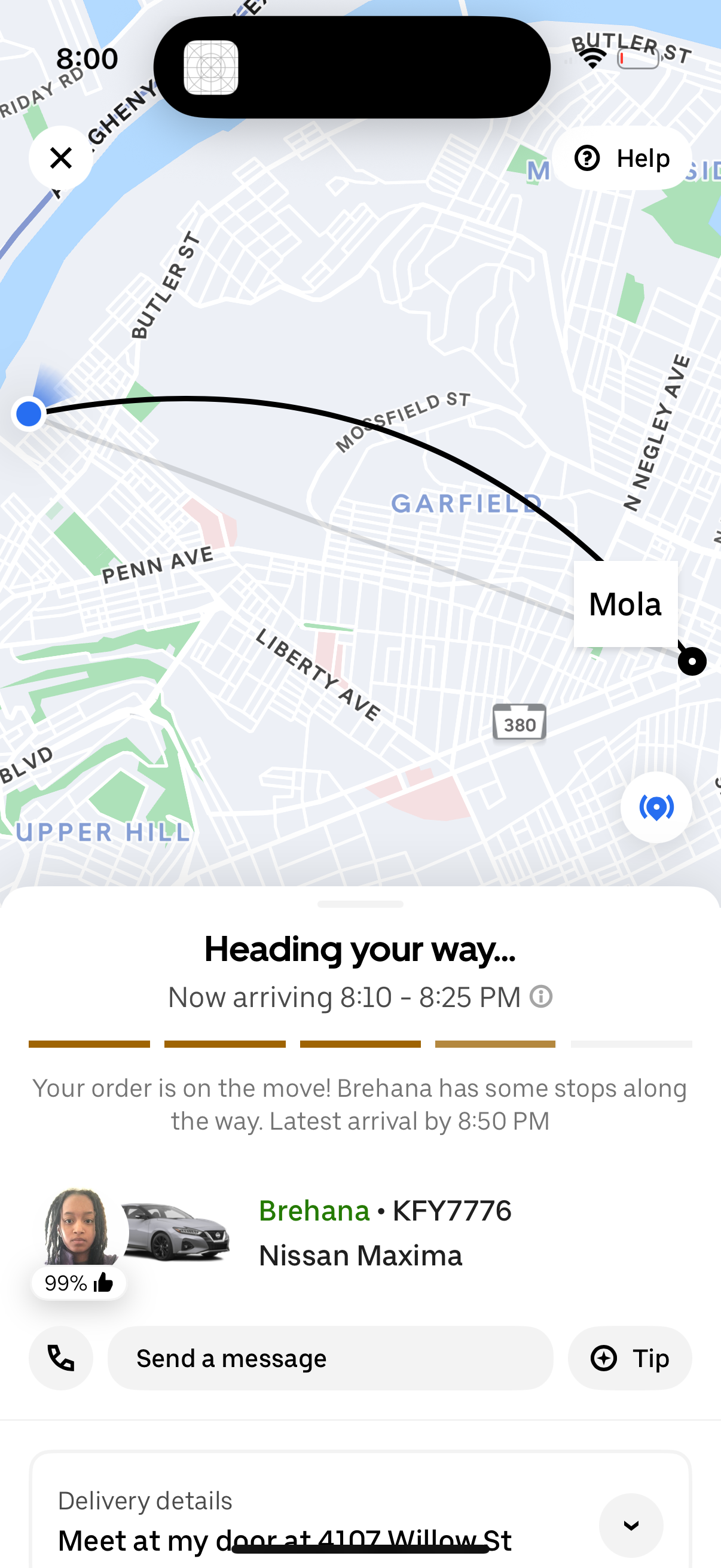This screenshot has height=1568, width=721.
Task: Tap the Send a message field
Action: [x=331, y=1358]
